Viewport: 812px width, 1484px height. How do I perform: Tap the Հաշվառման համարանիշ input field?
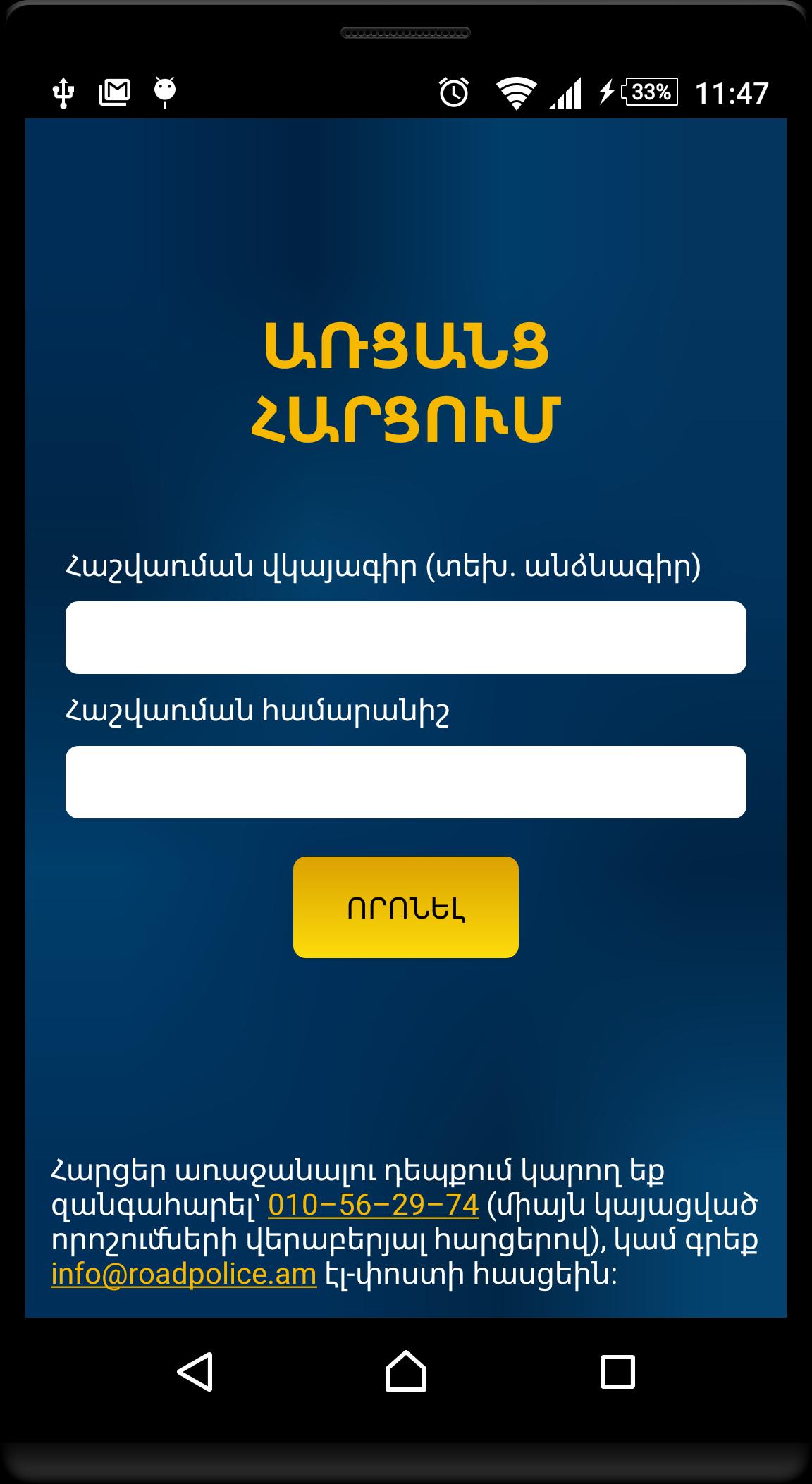(x=405, y=782)
